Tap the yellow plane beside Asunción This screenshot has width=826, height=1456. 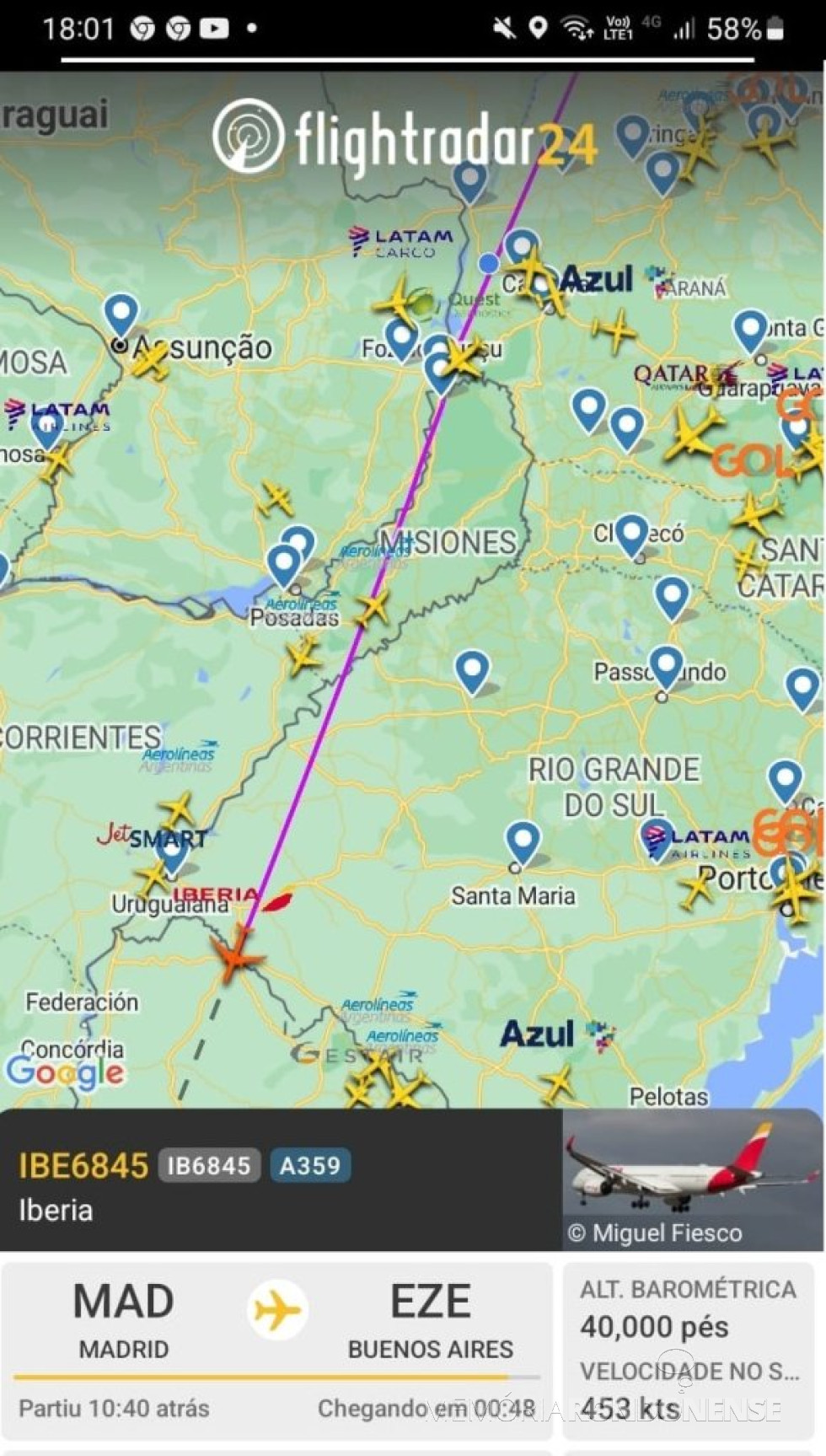pos(151,363)
